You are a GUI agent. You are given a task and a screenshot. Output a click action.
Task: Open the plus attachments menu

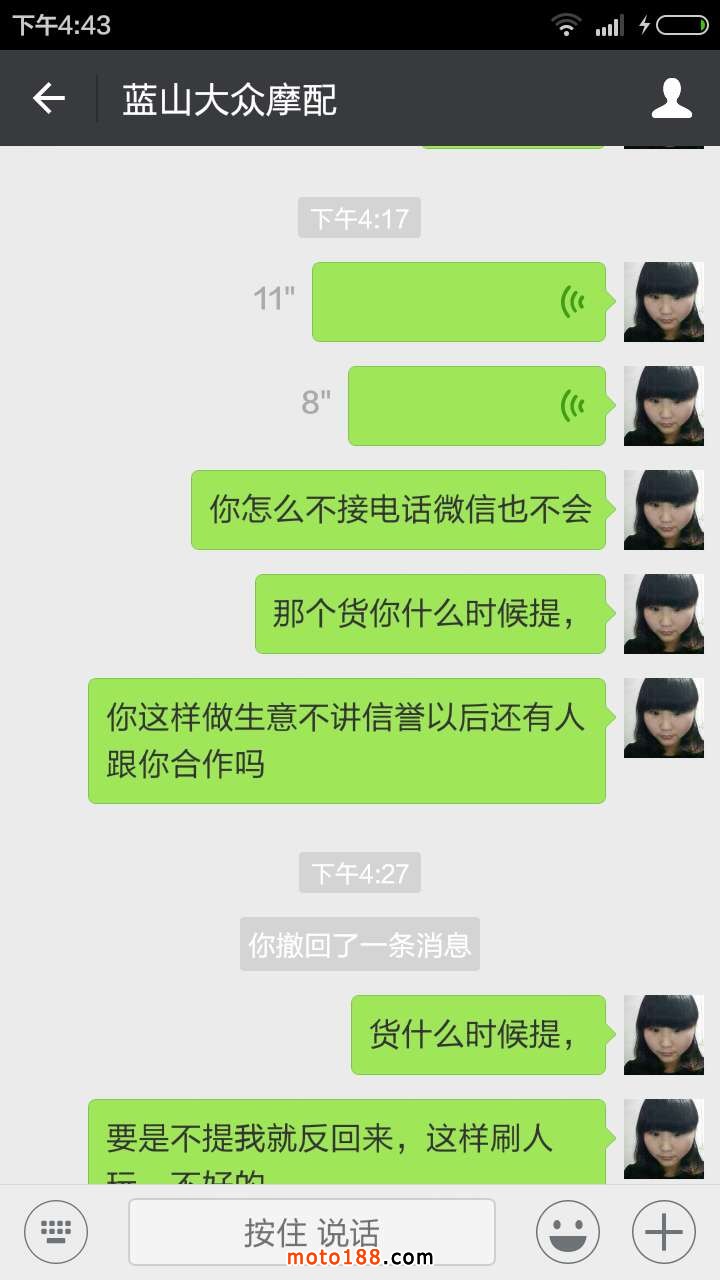point(664,1231)
